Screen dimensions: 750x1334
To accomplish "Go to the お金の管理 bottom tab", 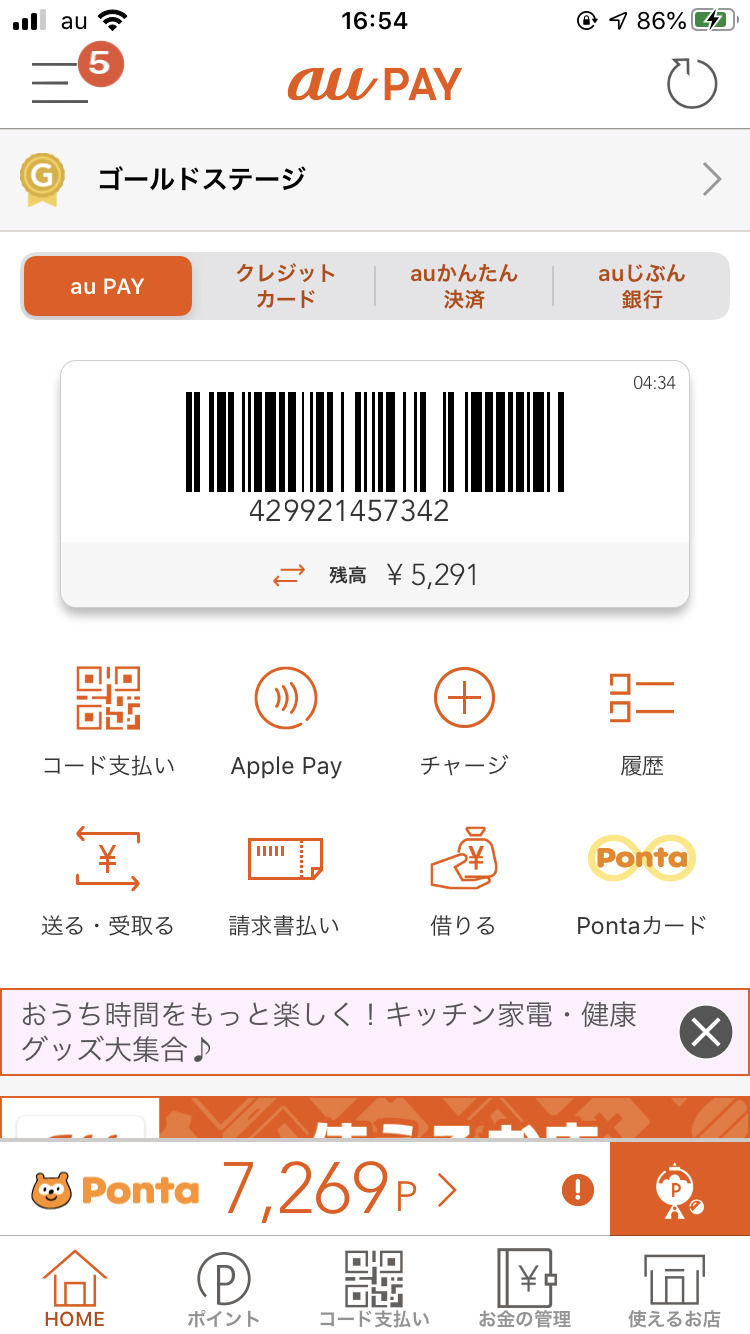I will pos(525,1288).
